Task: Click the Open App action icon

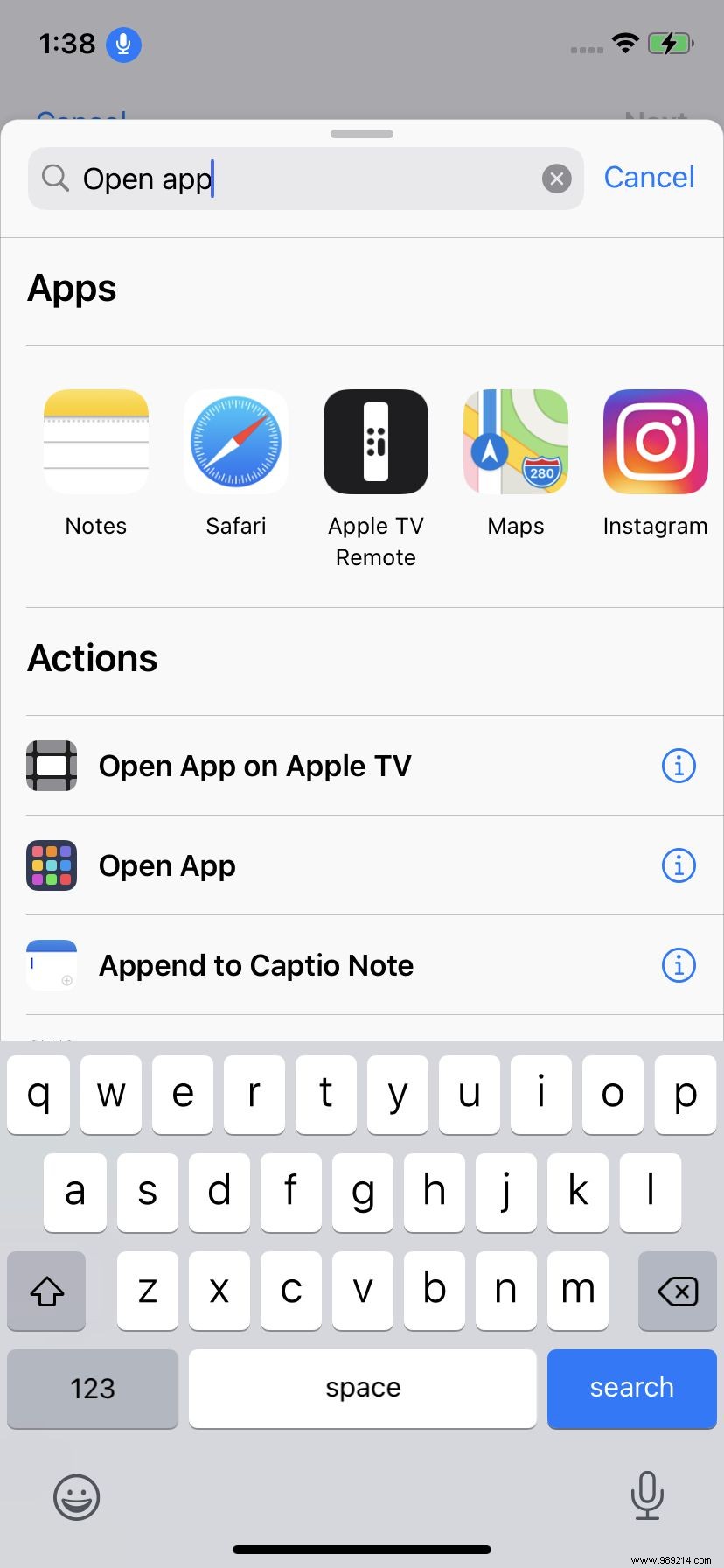Action: 52,865
